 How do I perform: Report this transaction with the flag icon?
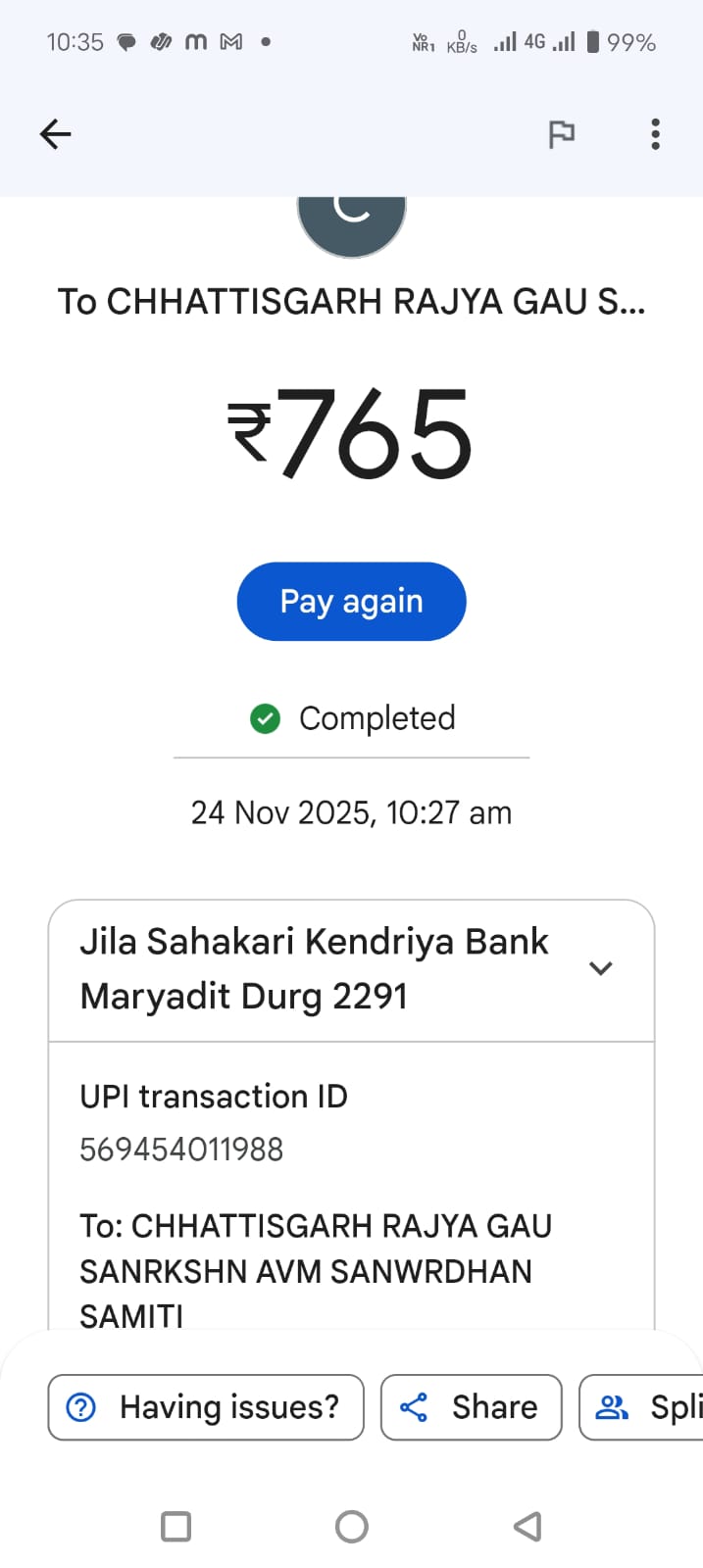click(561, 134)
